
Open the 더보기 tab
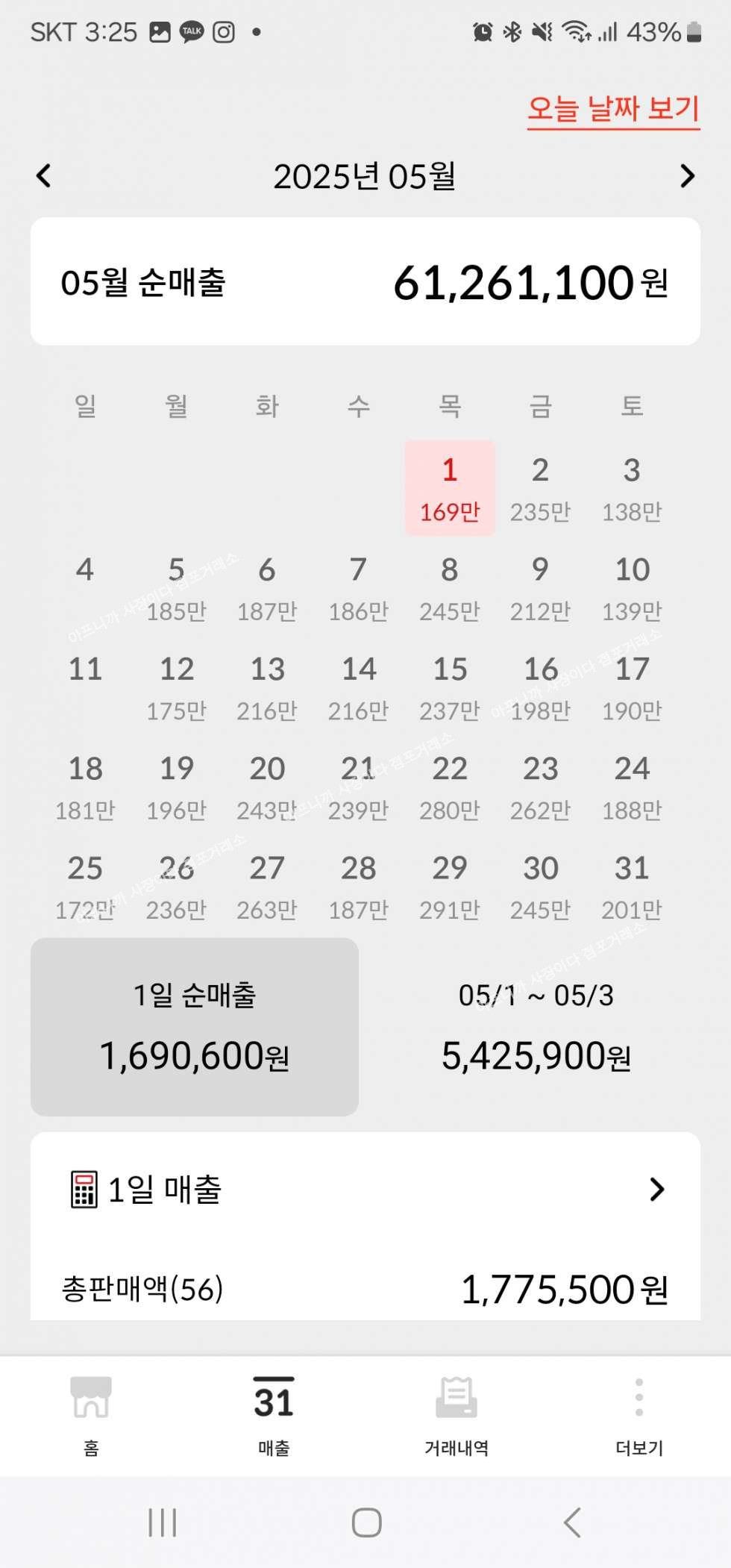tap(639, 1414)
